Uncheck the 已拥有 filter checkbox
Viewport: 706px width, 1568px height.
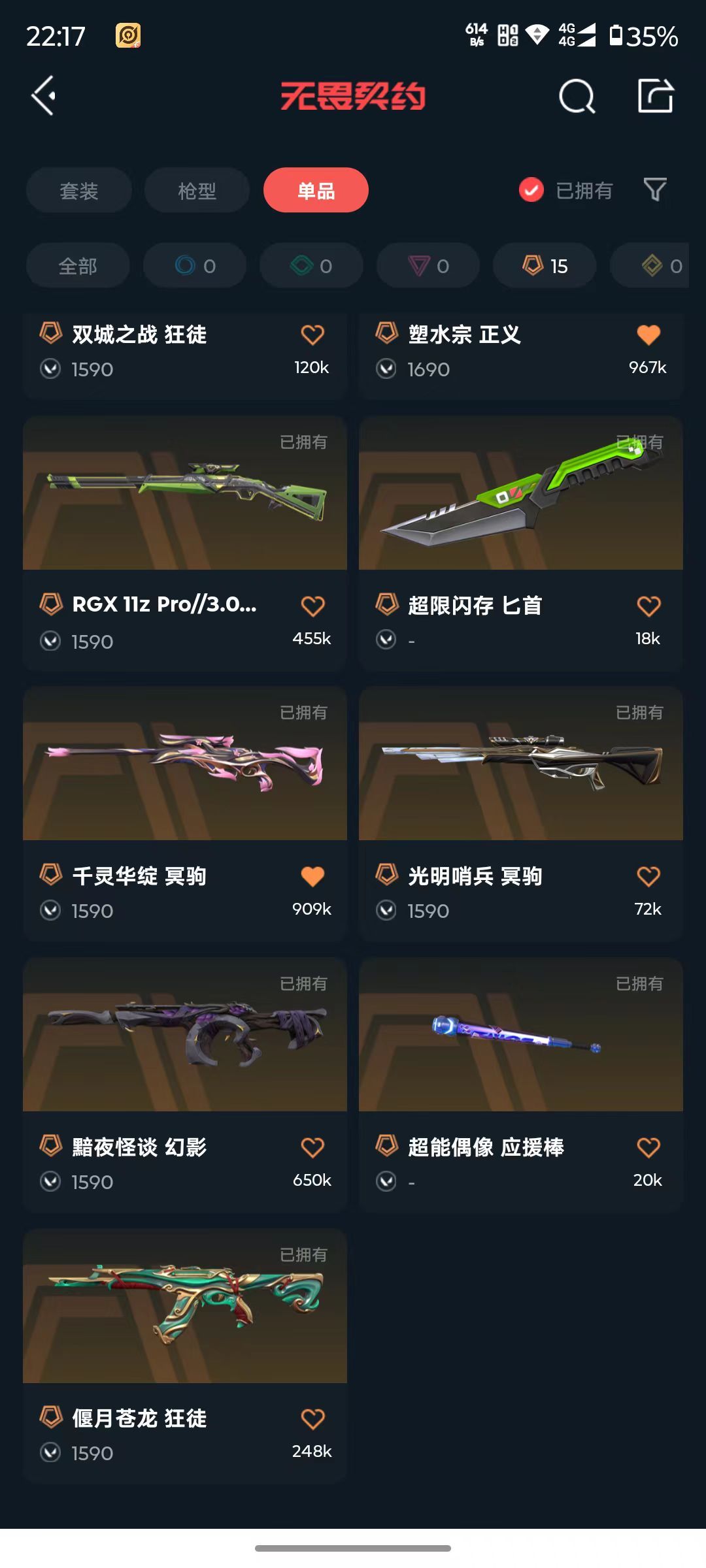click(531, 190)
